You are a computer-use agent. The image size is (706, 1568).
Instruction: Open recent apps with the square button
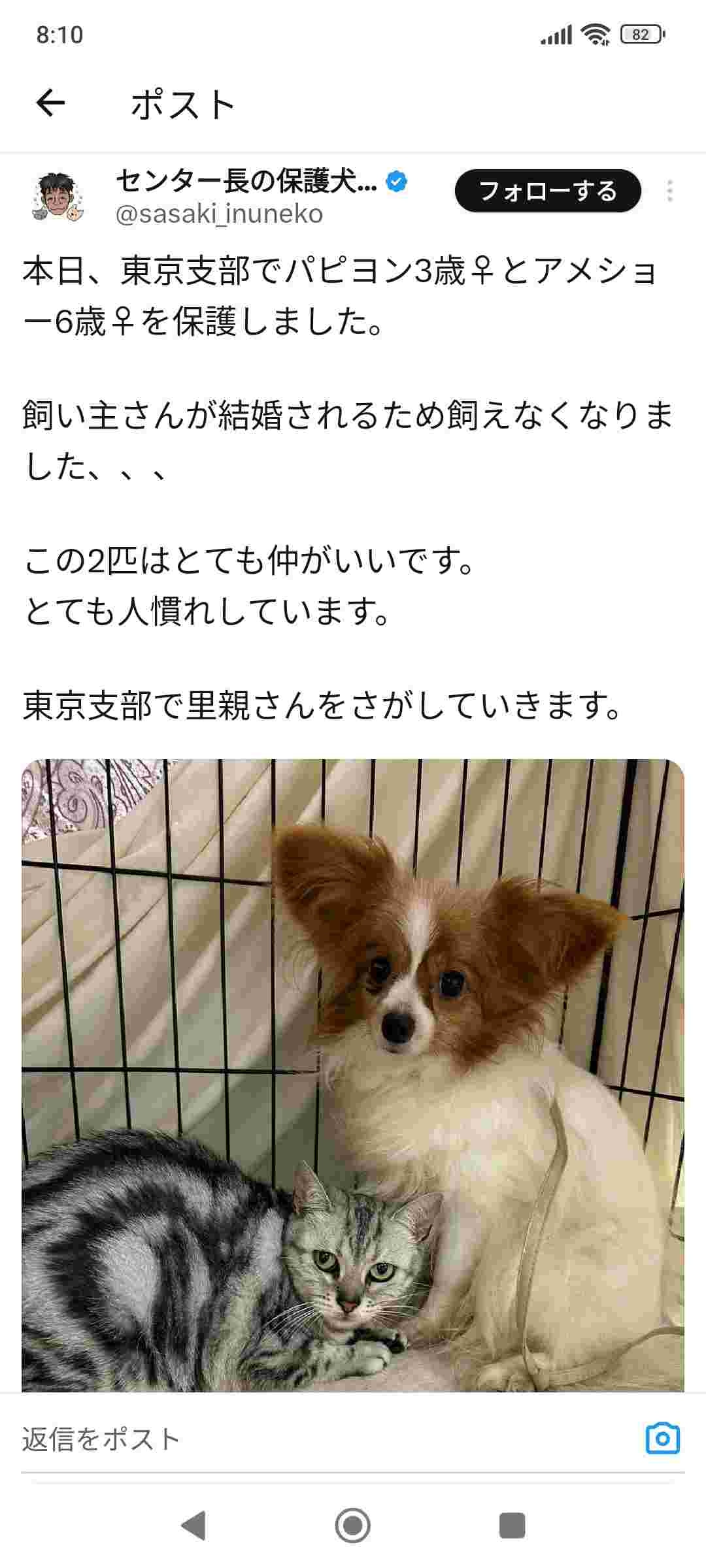pos(513,1526)
